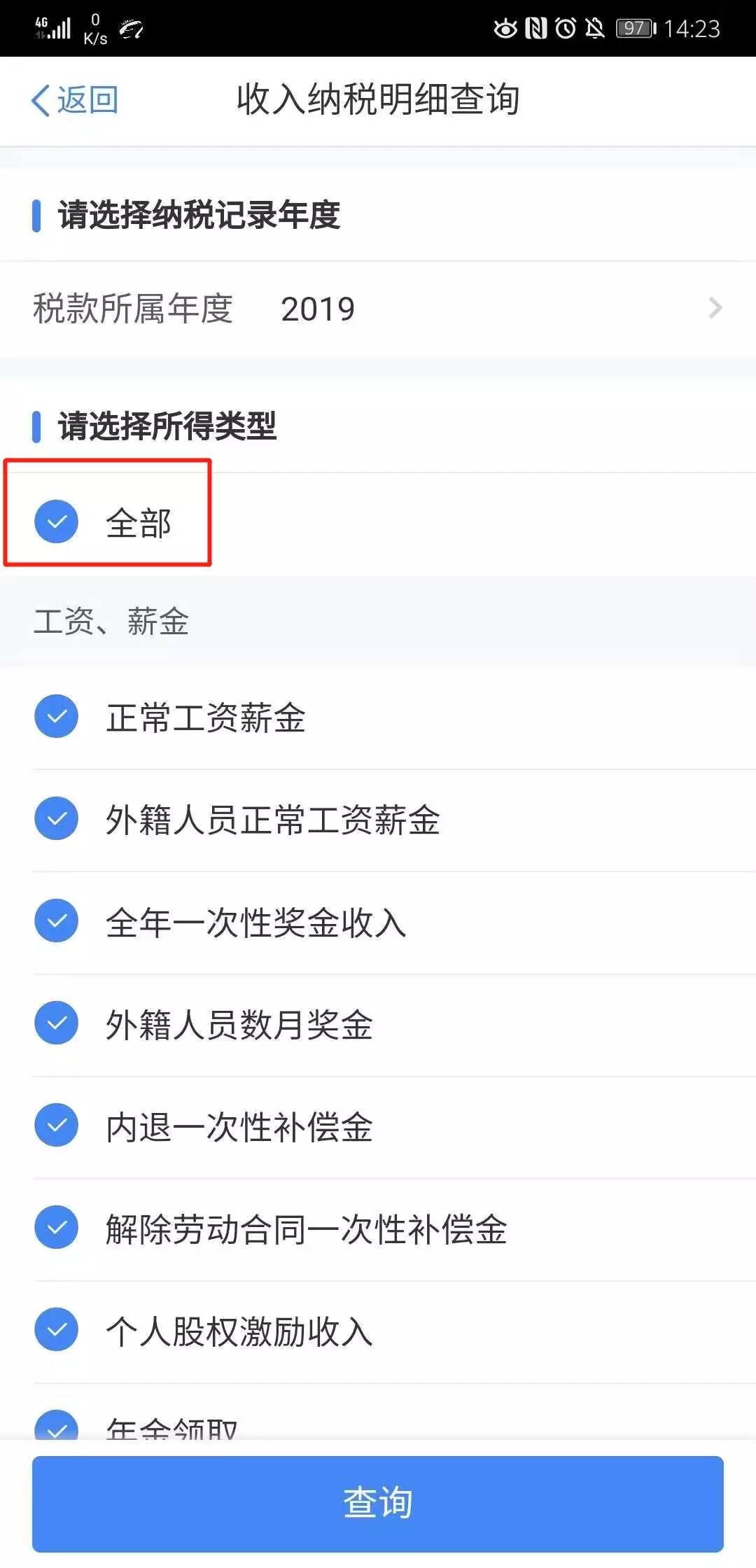This screenshot has width=756, height=1568.
Task: Open the alarm clock status bar icon
Action: coord(565,28)
